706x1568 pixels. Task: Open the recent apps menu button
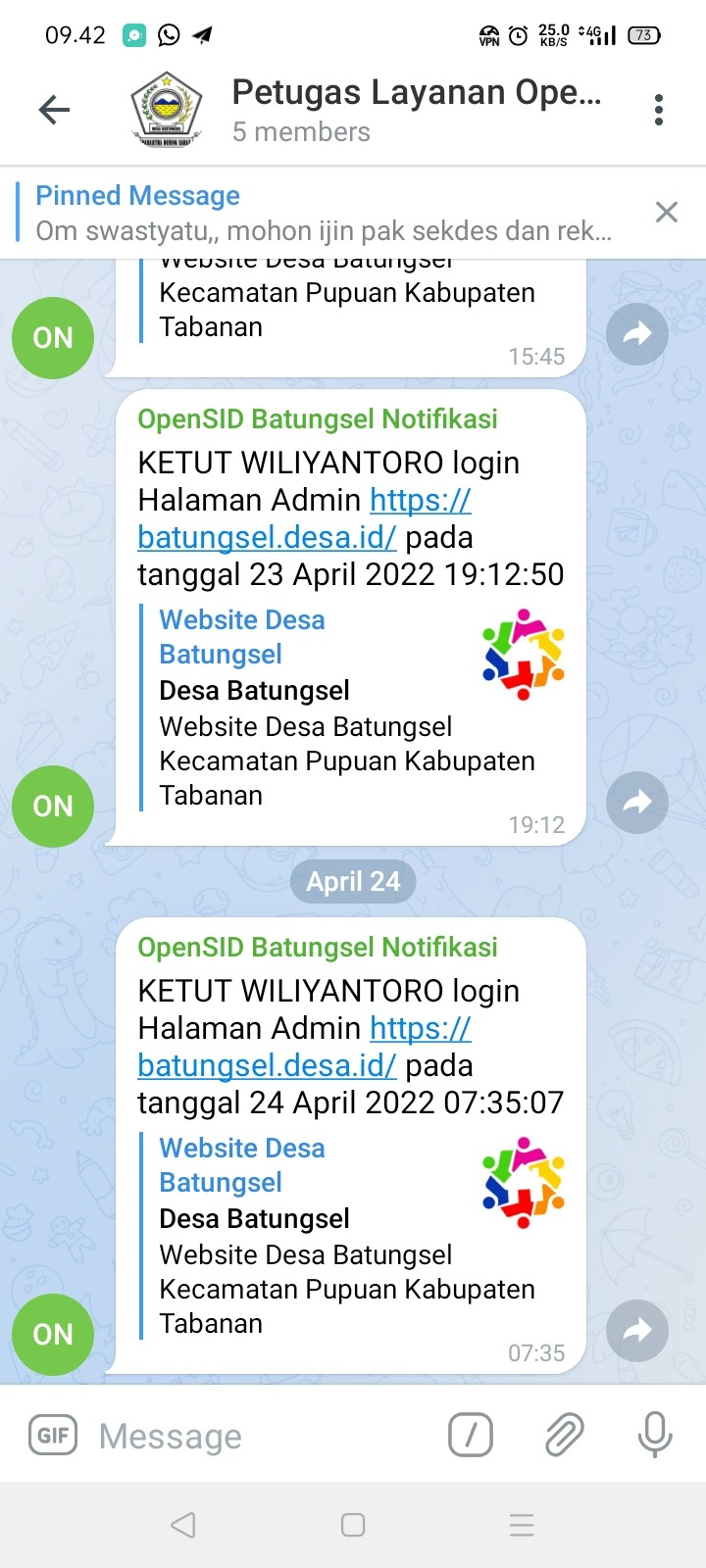click(x=521, y=1525)
